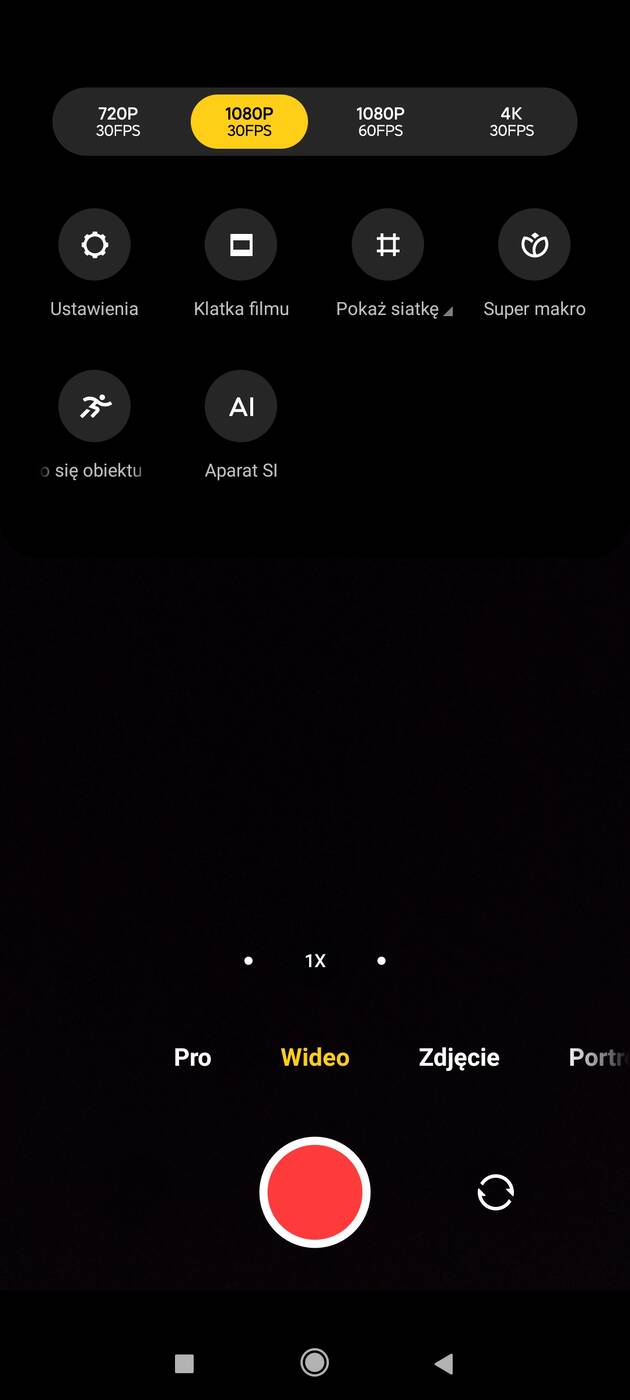This screenshot has width=630, height=1400.
Task: Select 720P 30FPS video quality
Action: coord(118,122)
